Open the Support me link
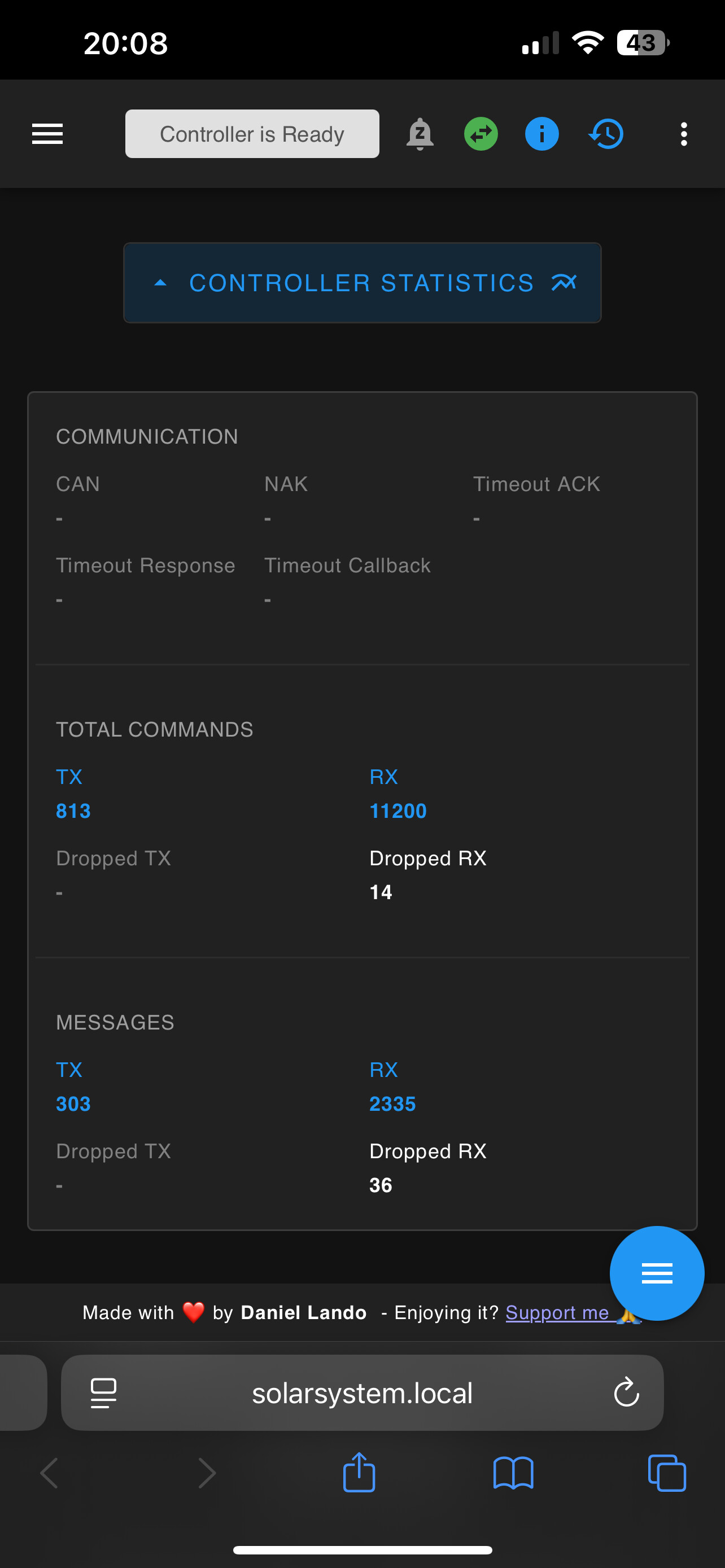This screenshot has height=1568, width=725. [557, 1312]
